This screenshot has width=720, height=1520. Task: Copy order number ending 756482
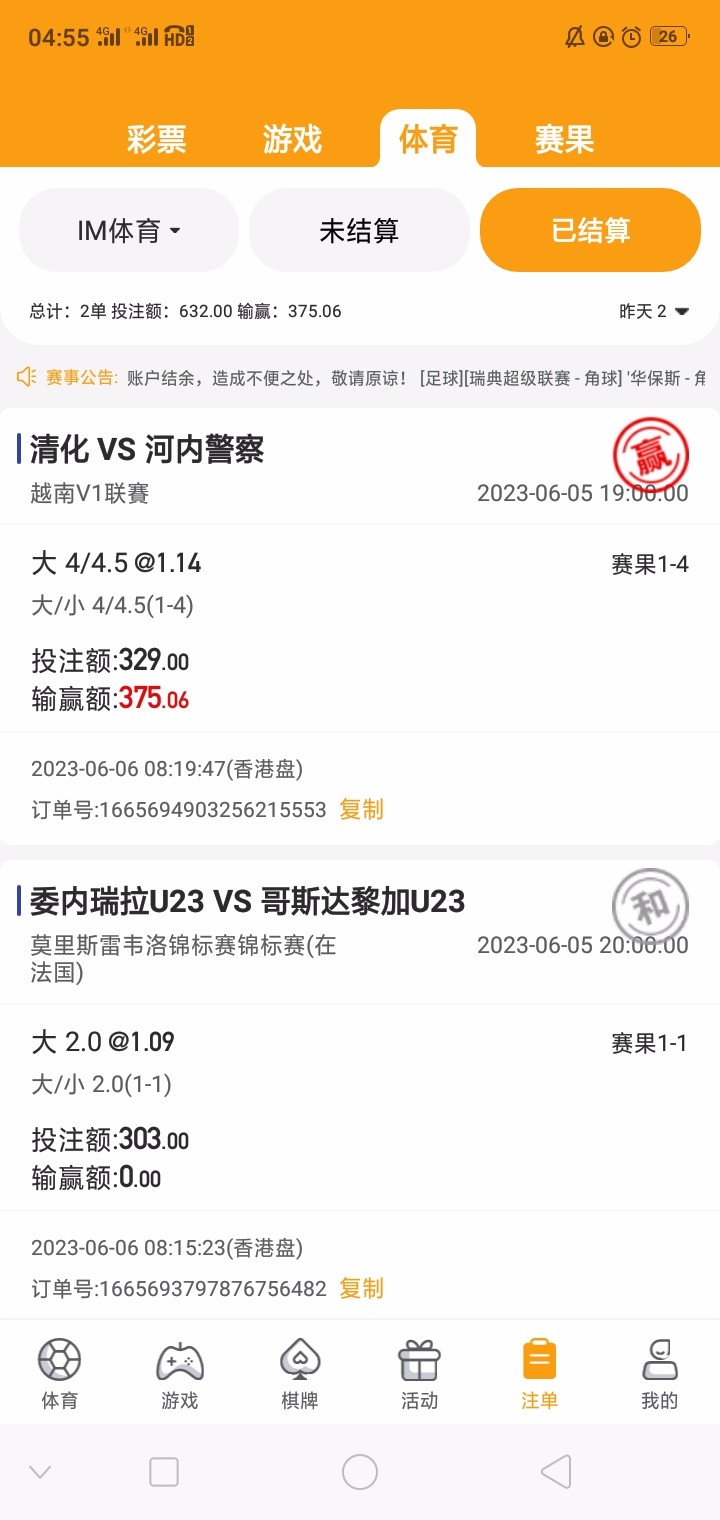[361, 1288]
